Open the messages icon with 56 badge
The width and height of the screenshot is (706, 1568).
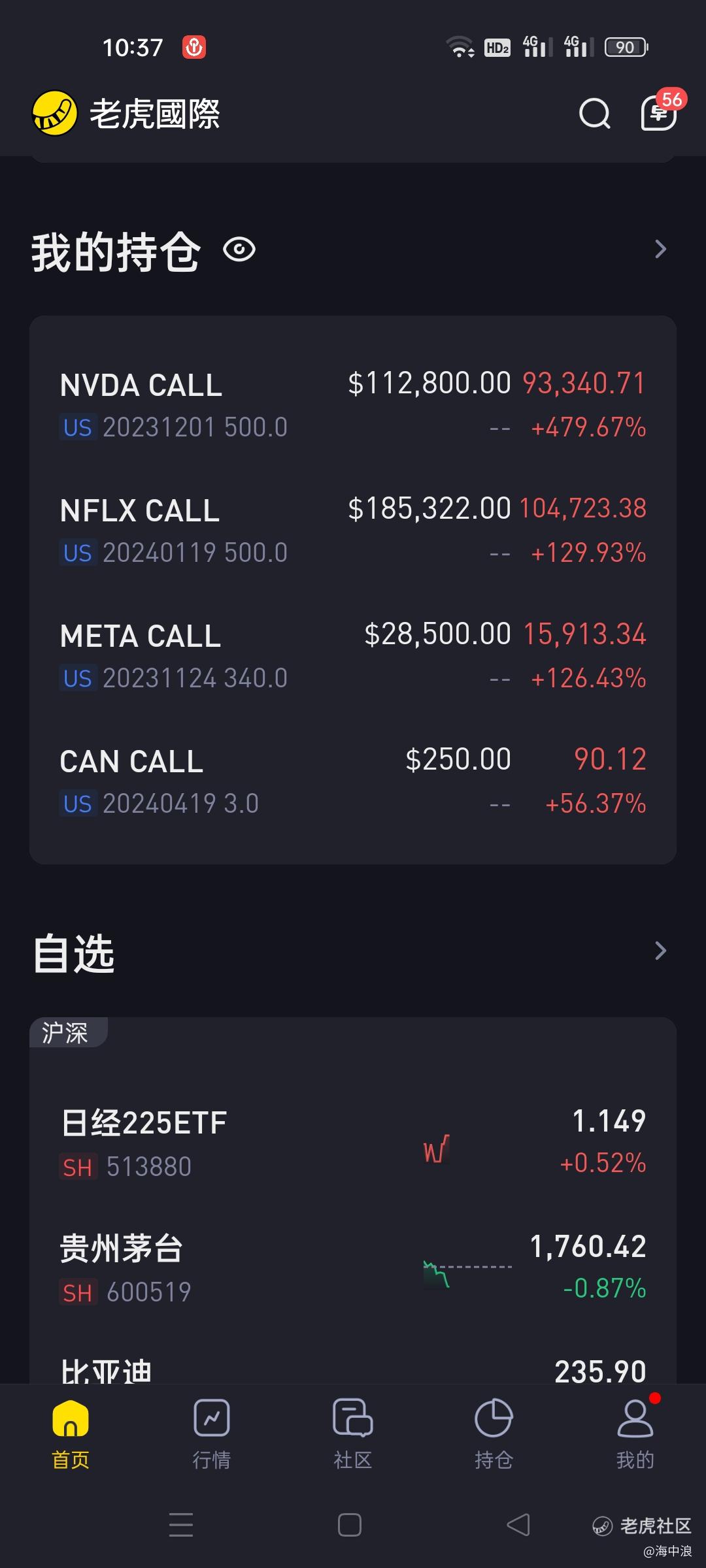coord(659,112)
